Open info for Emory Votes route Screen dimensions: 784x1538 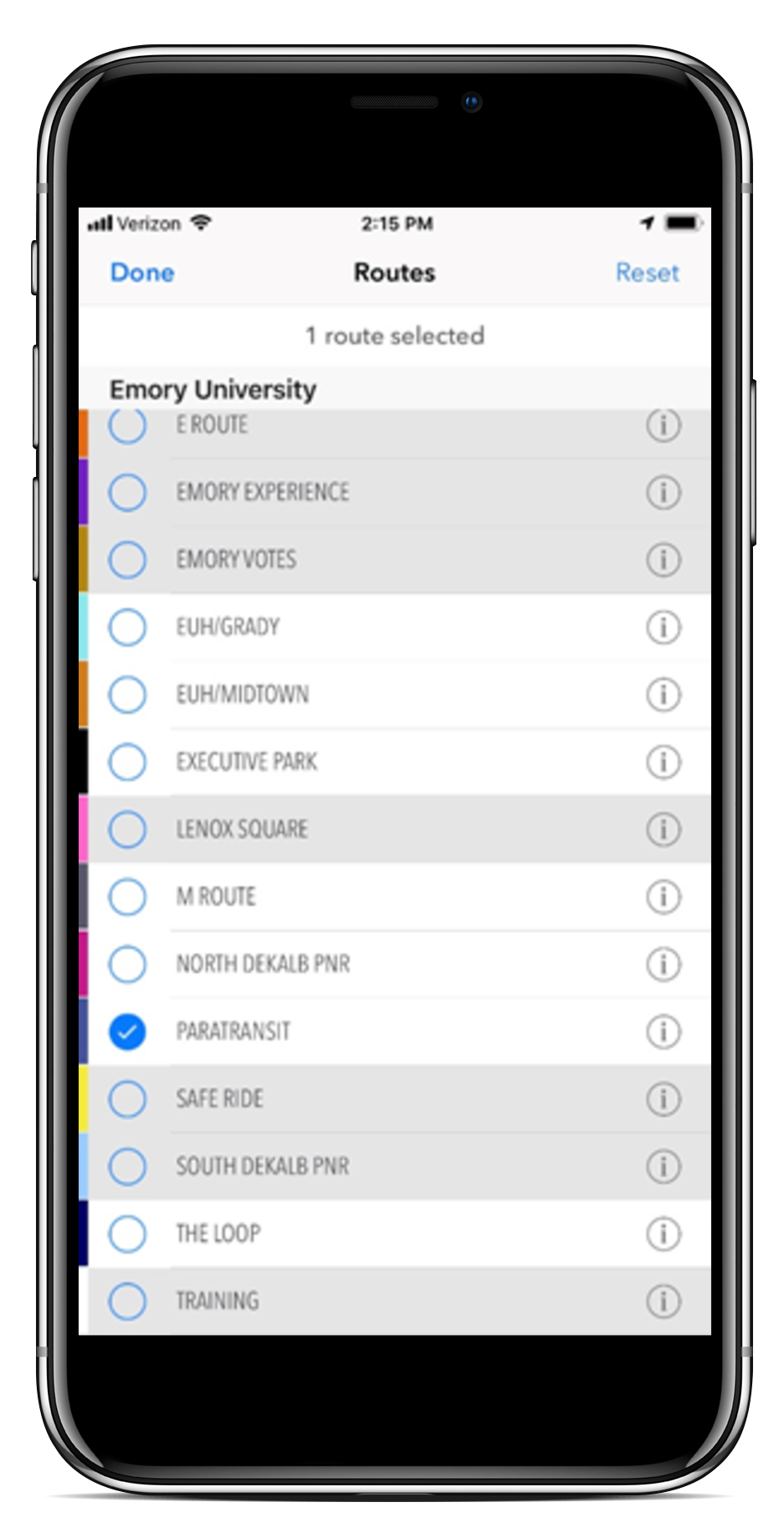664,559
